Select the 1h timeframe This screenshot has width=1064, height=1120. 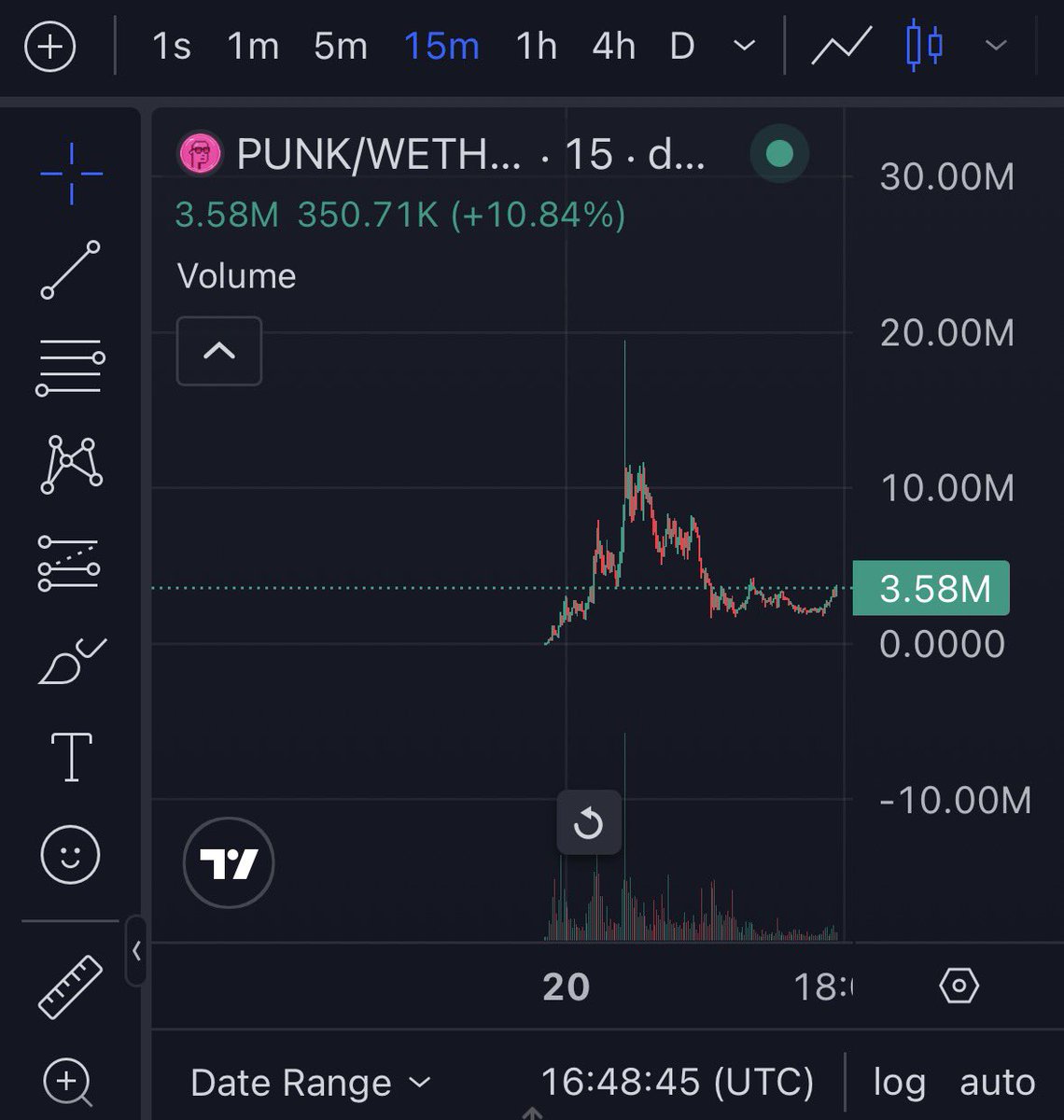(x=537, y=47)
